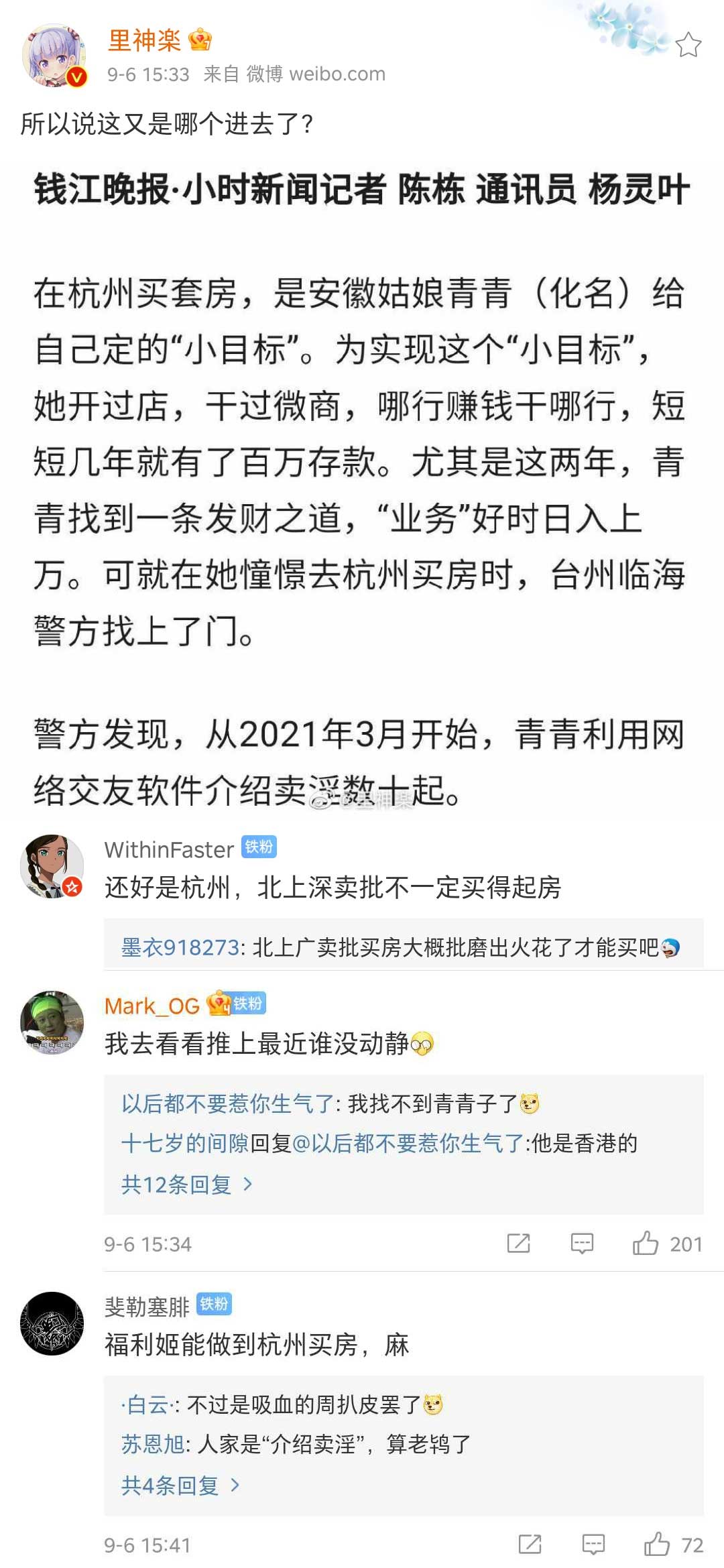The height and width of the screenshot is (1568, 724).
Task: Open the profile of 苏恩旭
Action: click(153, 1443)
